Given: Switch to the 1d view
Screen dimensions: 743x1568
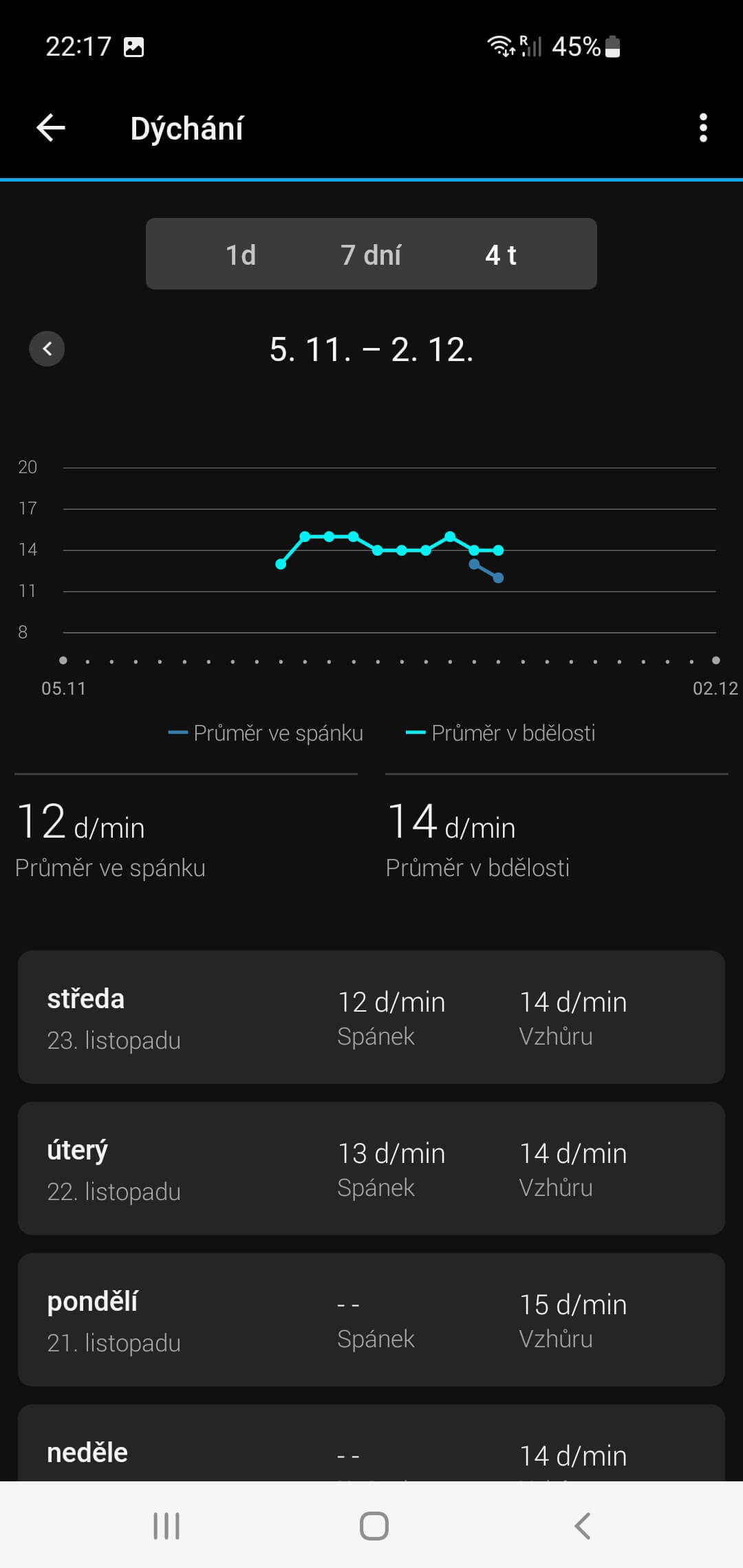Looking at the screenshot, I should pos(241,255).
